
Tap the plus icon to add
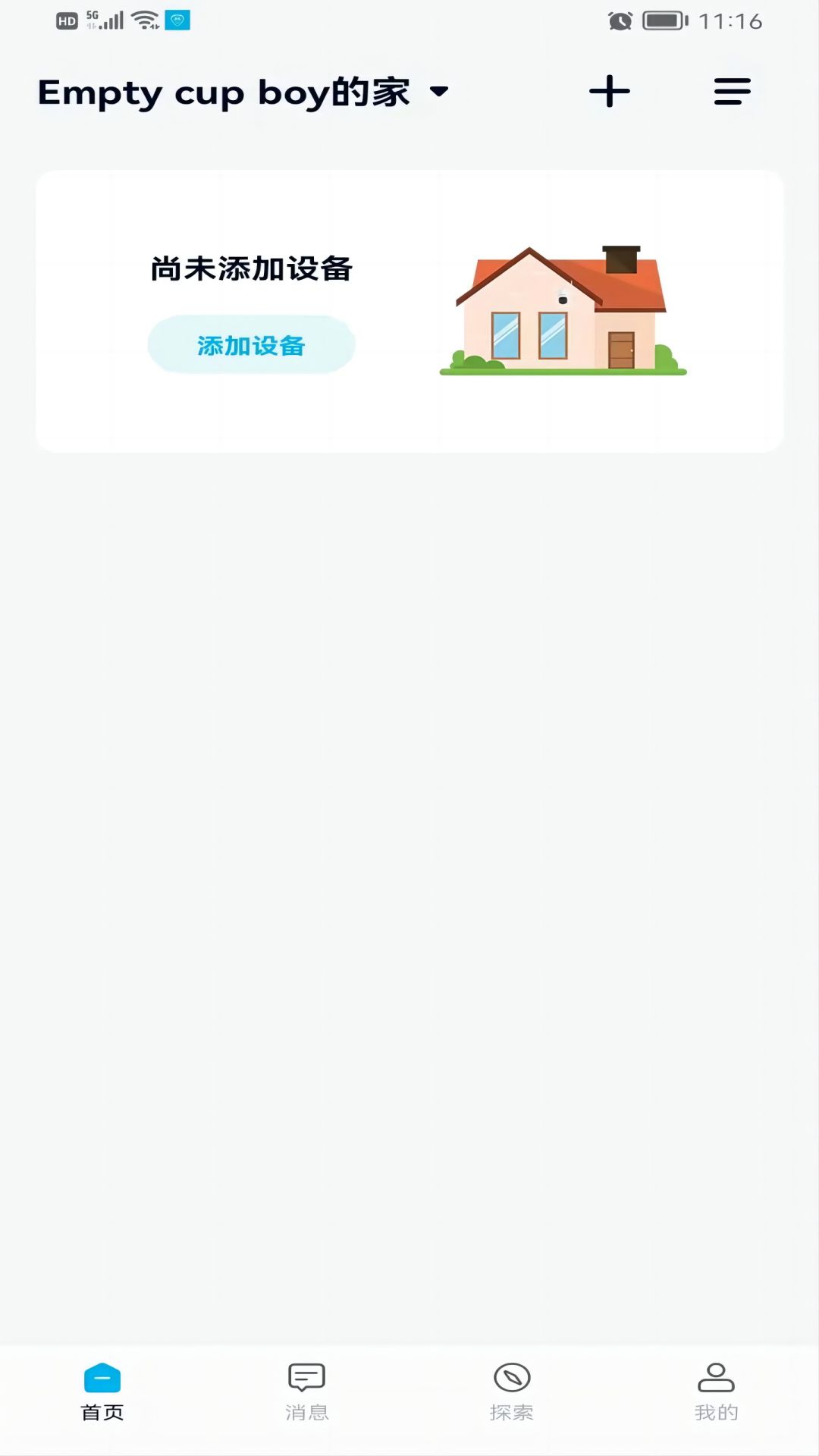(x=610, y=92)
